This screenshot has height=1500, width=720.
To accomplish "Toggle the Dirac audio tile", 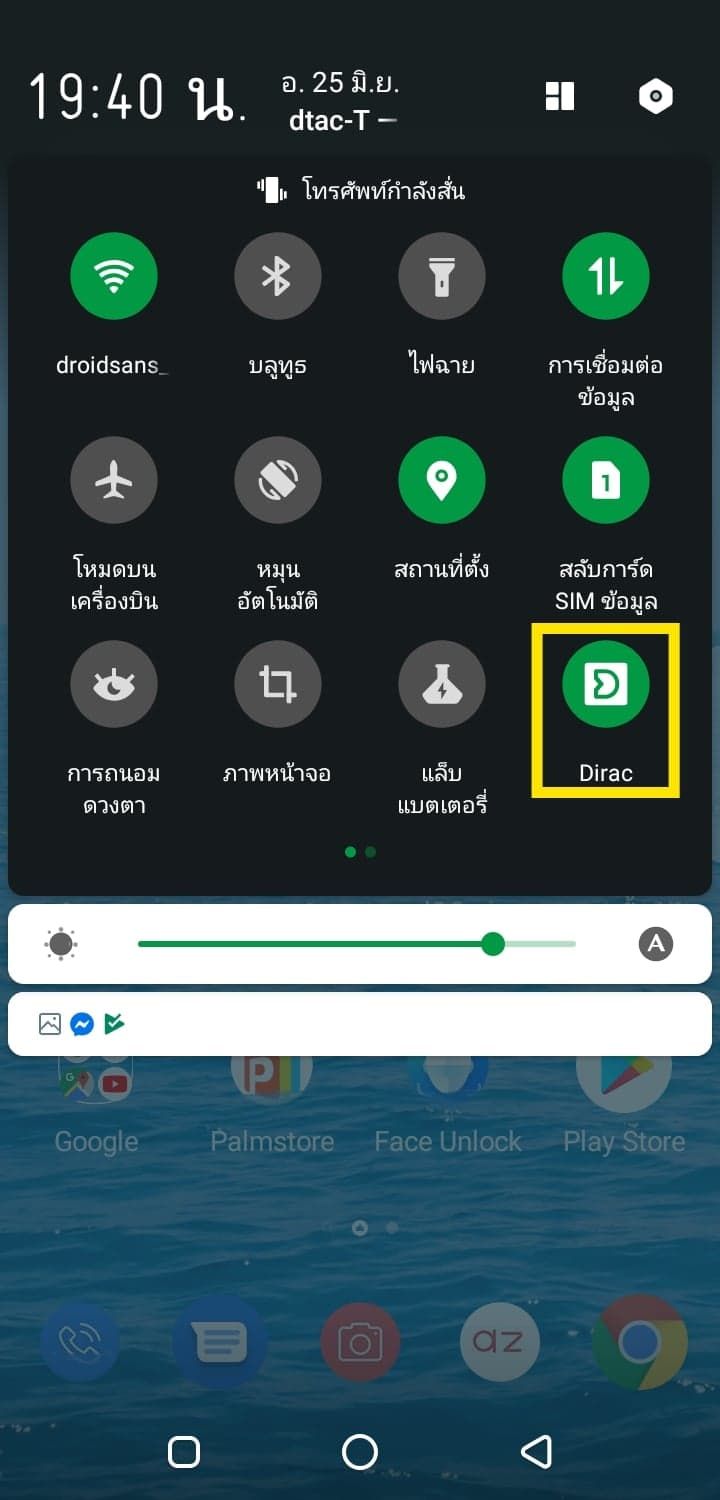I will click(x=605, y=685).
